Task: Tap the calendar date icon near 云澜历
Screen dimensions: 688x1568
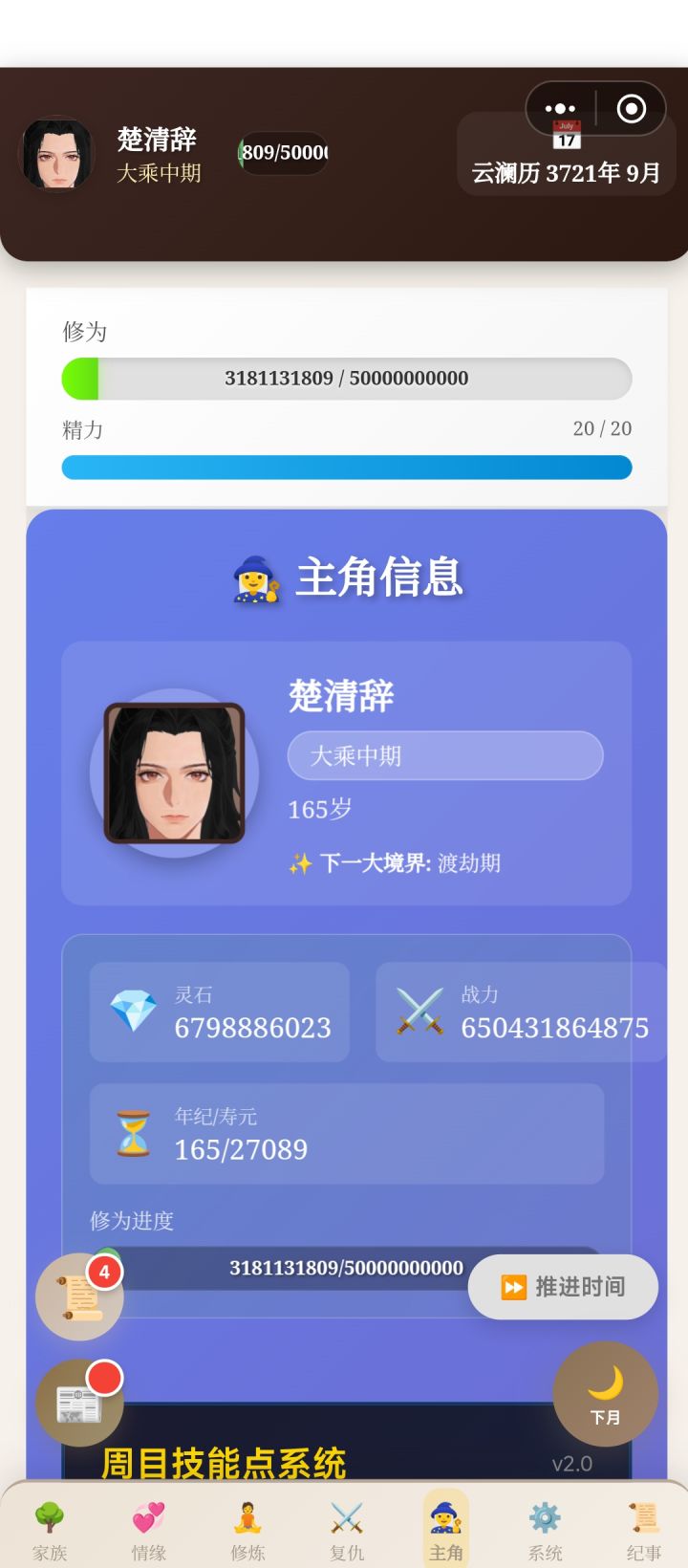Action: pyautogui.click(x=568, y=137)
